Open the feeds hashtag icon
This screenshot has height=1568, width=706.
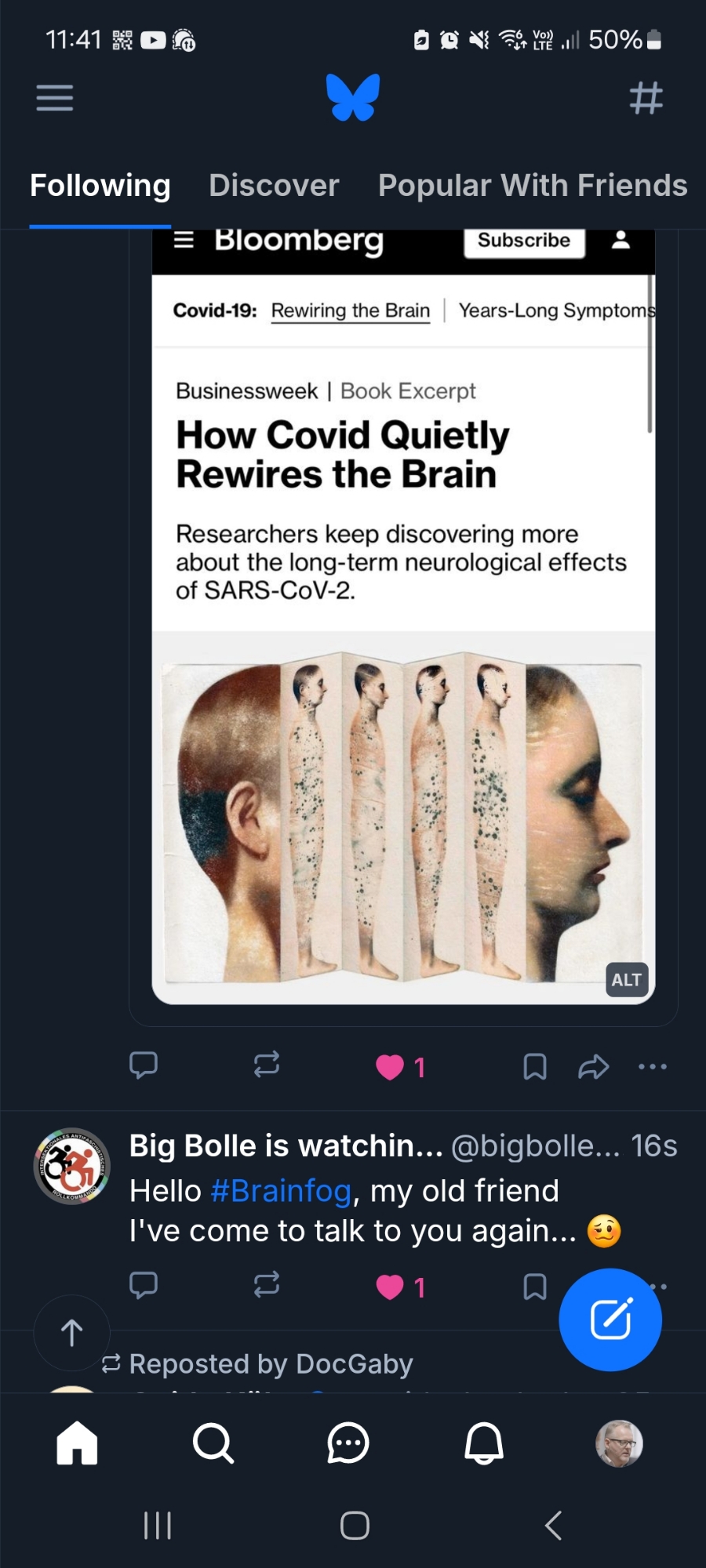(646, 98)
